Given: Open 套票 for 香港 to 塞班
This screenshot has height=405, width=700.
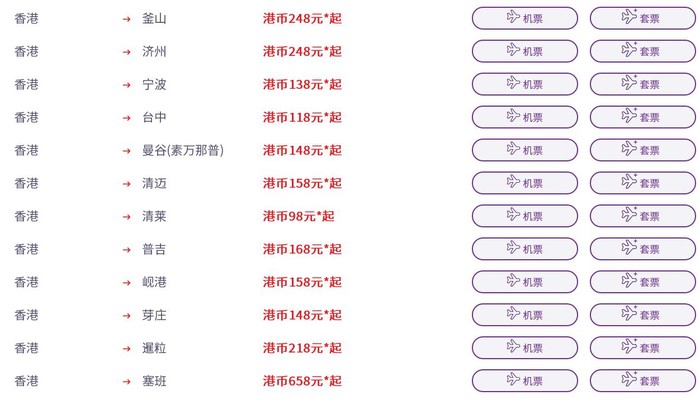Looking at the screenshot, I should tap(642, 381).
